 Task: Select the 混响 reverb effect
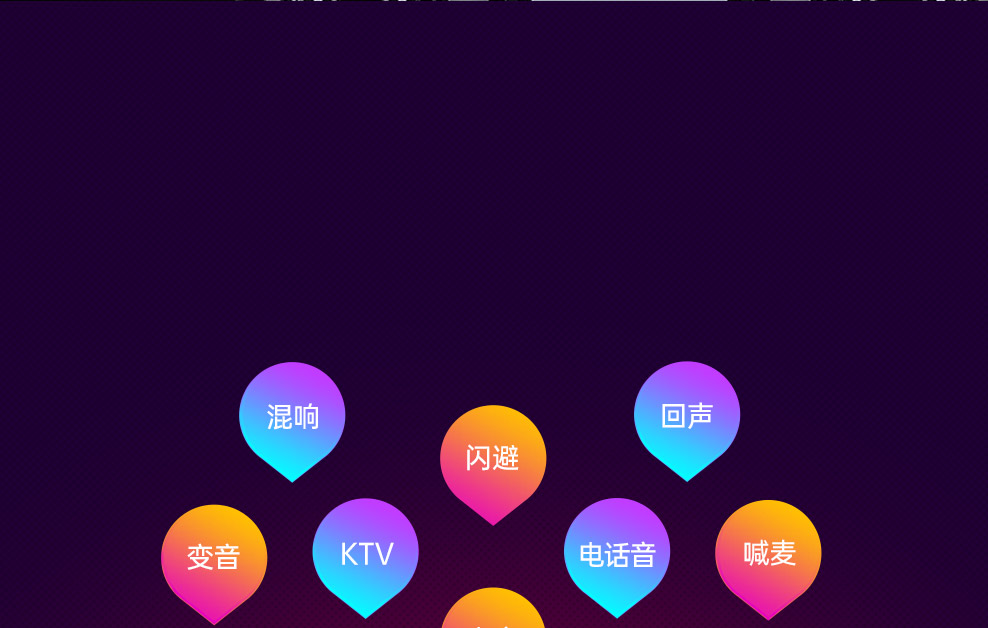click(x=292, y=416)
